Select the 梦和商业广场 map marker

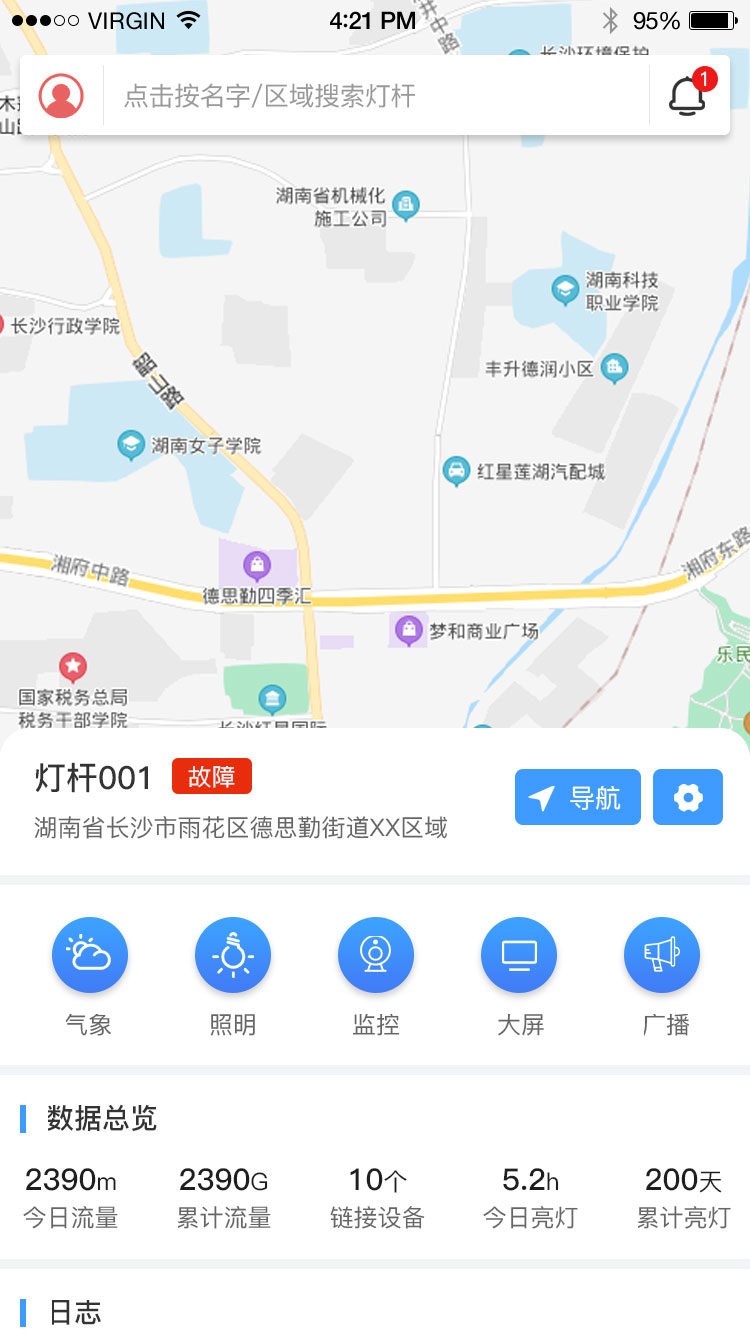(x=408, y=630)
